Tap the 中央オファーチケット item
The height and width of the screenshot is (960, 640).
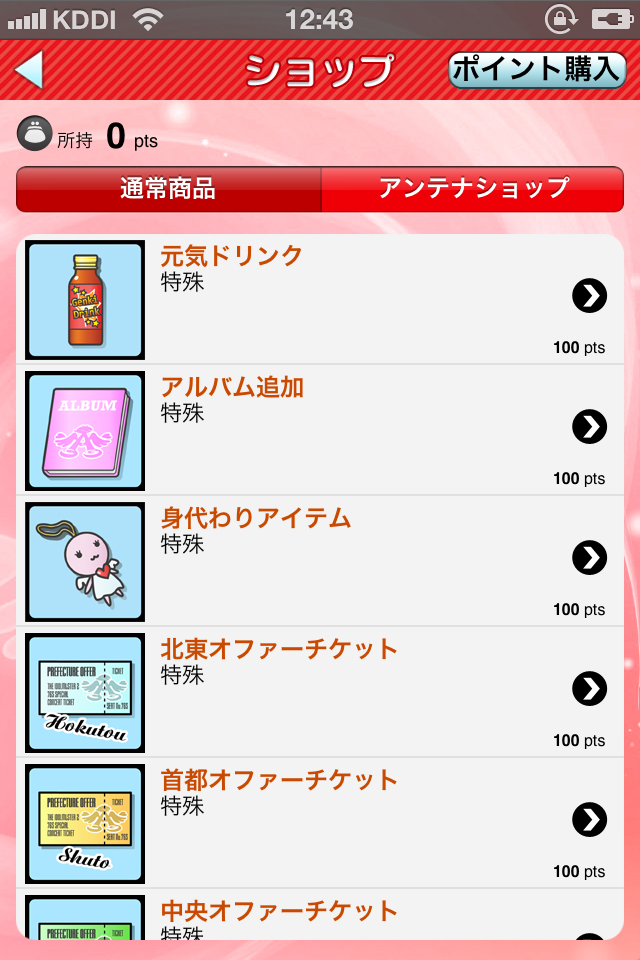[320, 916]
